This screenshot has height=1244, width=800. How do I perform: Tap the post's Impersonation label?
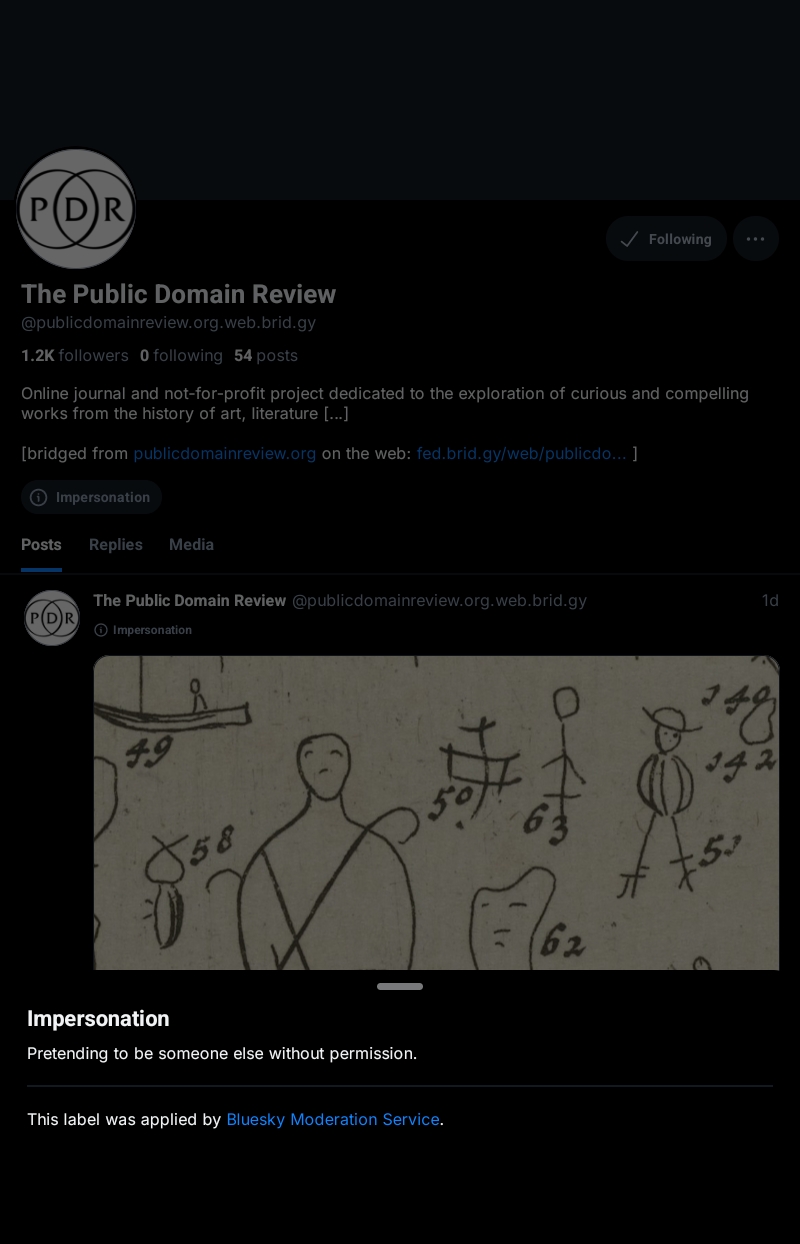coord(143,630)
